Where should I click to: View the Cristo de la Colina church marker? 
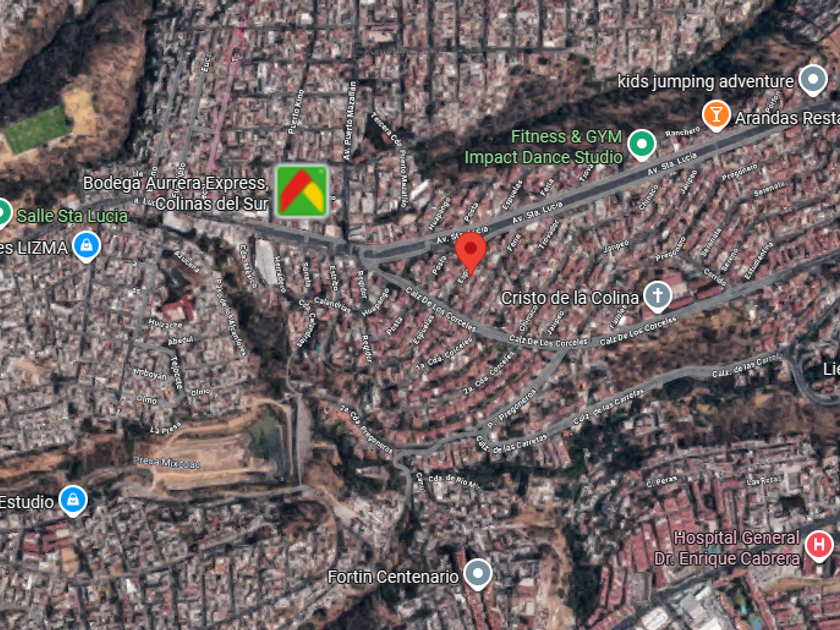point(657,296)
